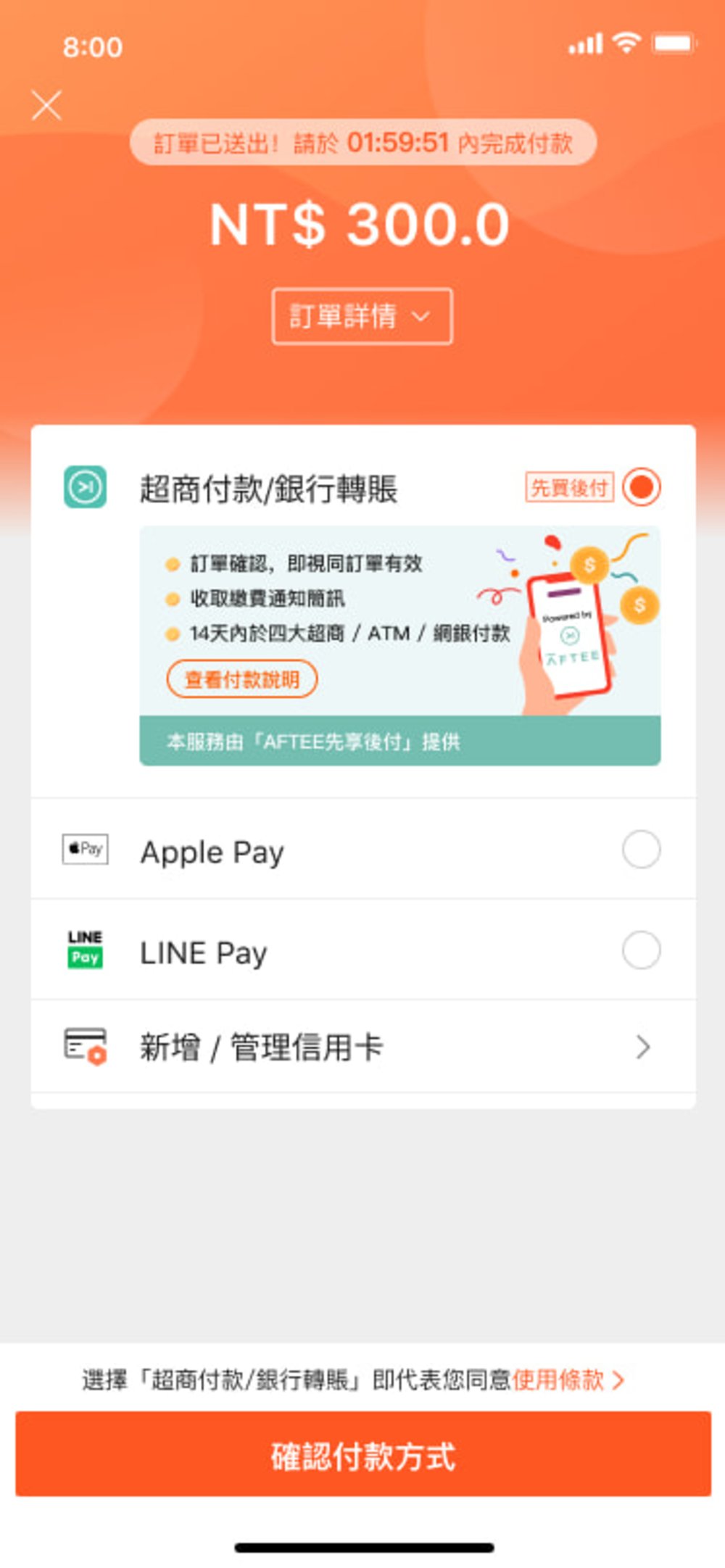
Task: Select the Apple Pay radio button
Action: (641, 850)
